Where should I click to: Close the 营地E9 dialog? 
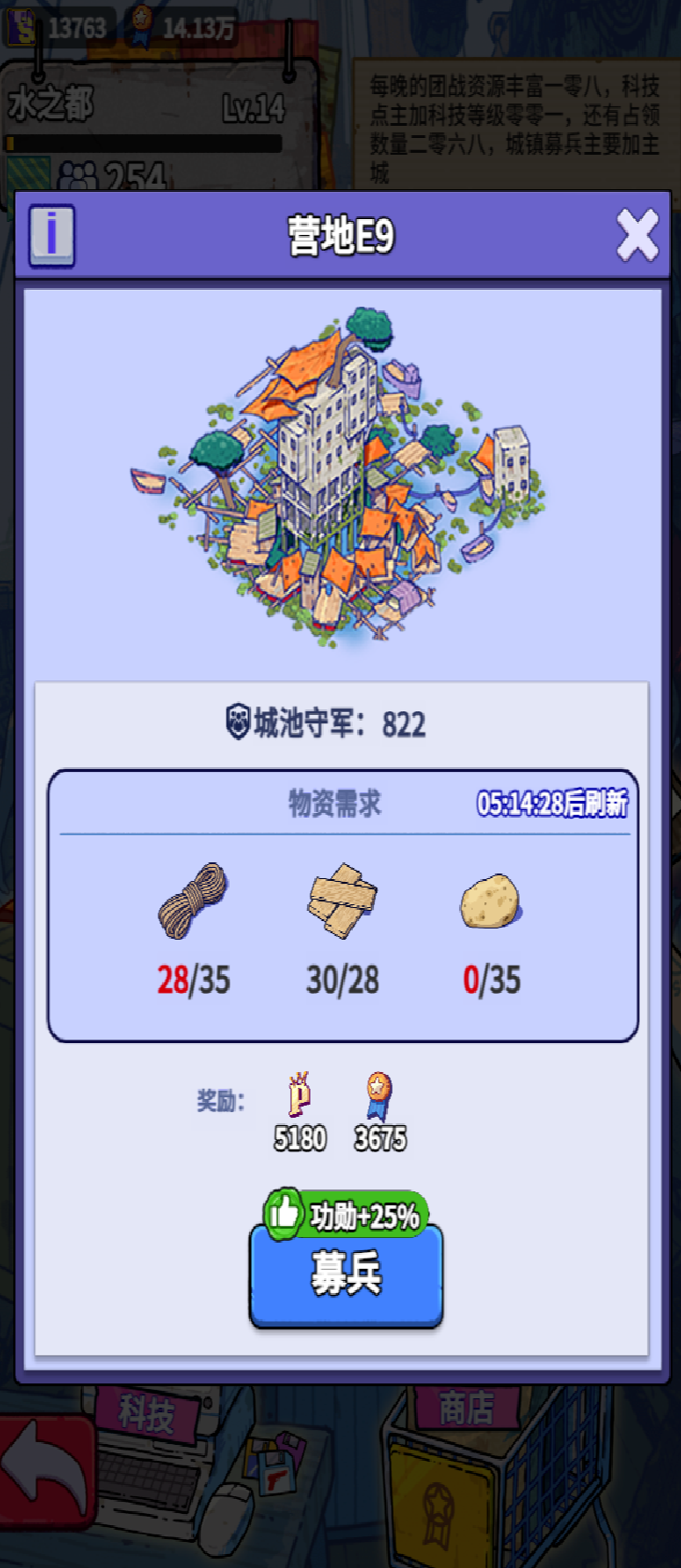click(637, 235)
